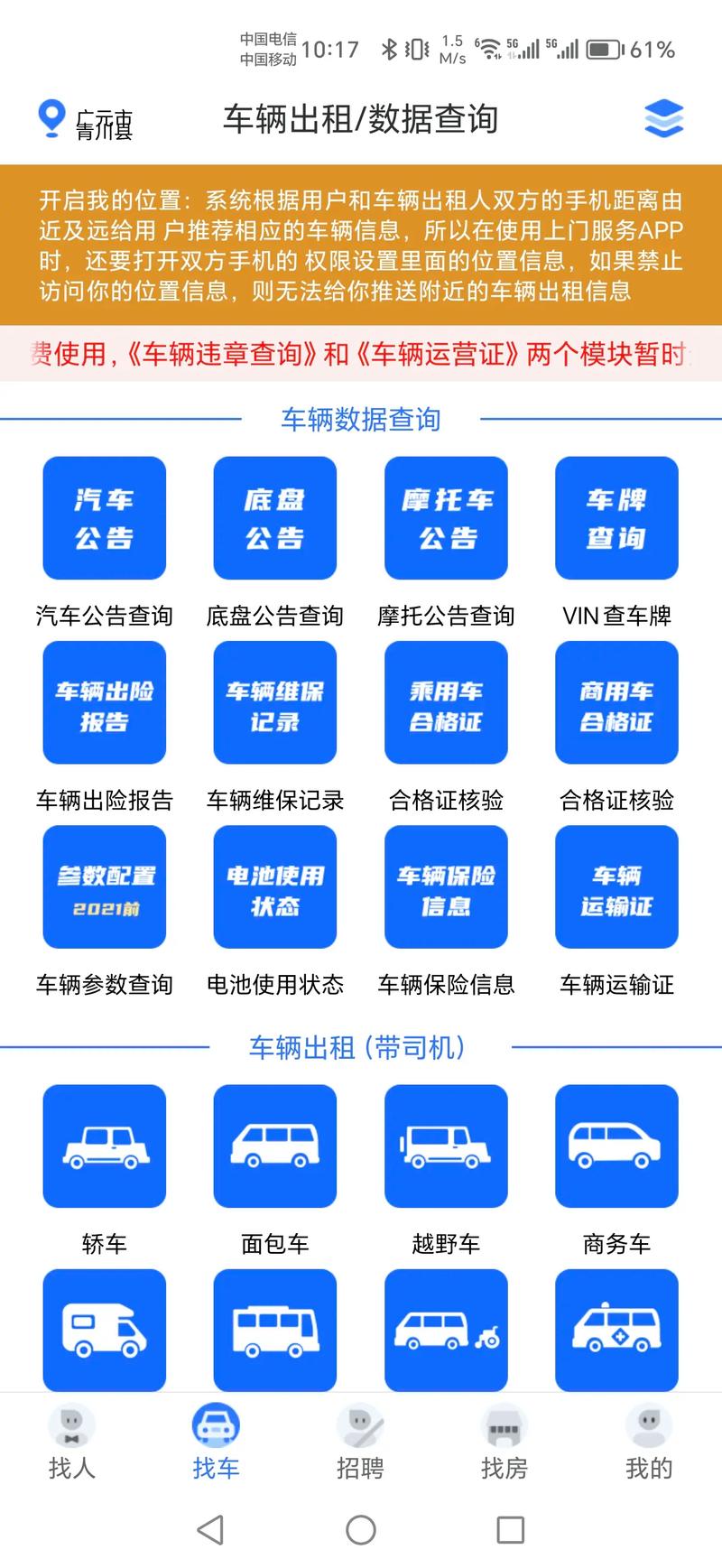722x1568 pixels.
Task: Open the layers menu at top right
Action: pos(665,118)
